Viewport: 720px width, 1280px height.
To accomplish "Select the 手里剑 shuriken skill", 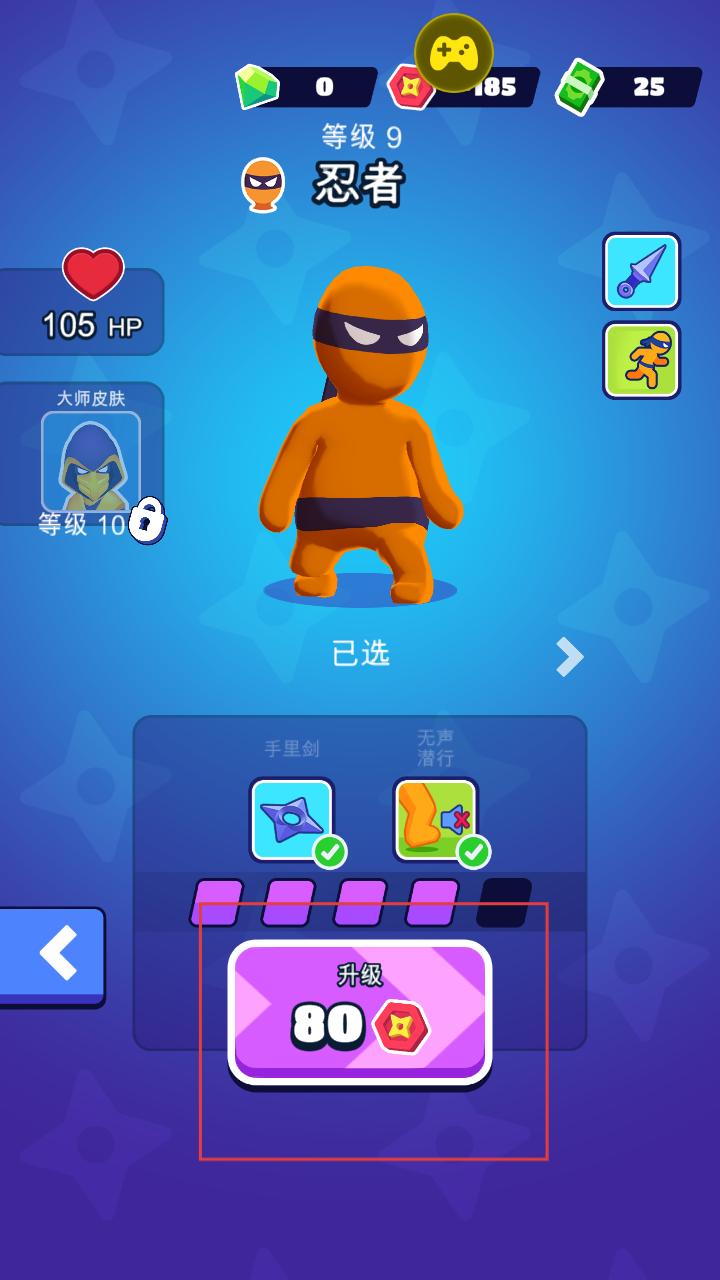I will tap(292, 819).
